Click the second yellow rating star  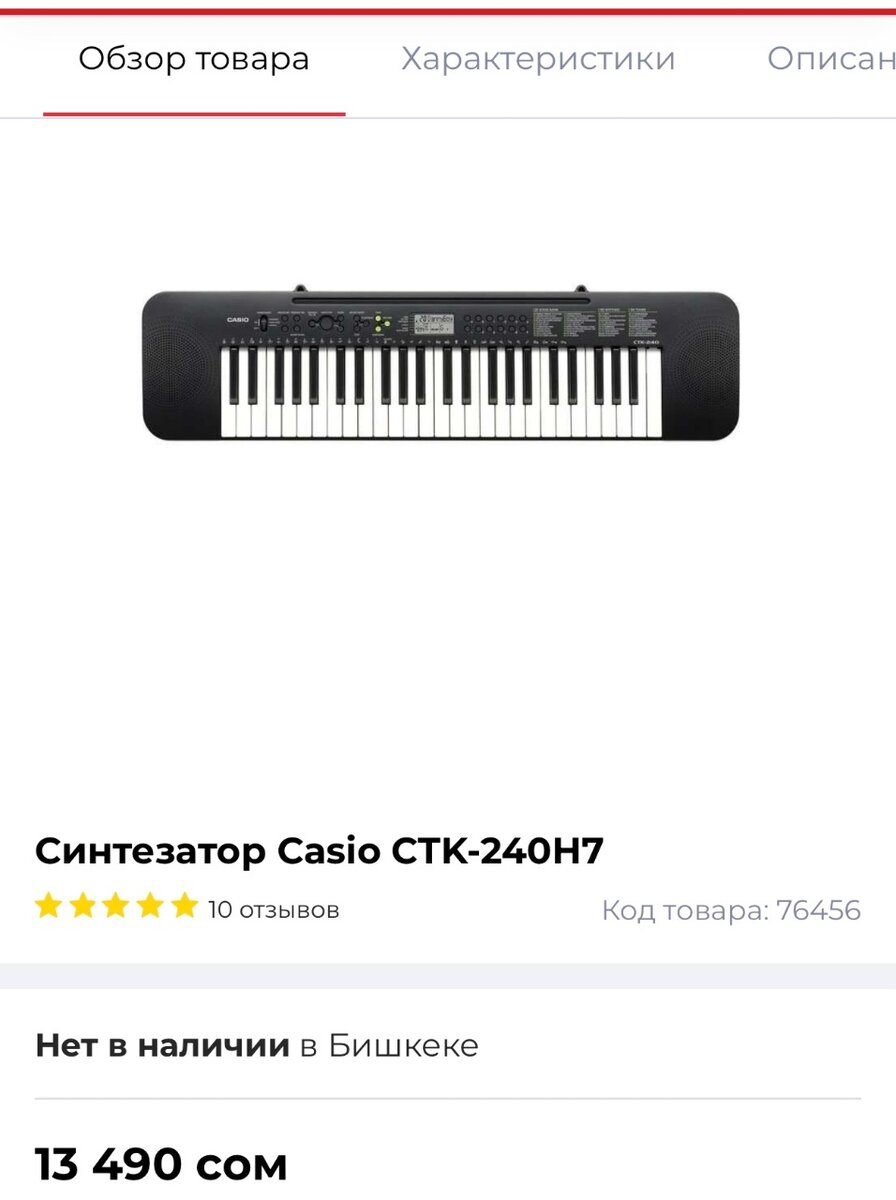83,907
